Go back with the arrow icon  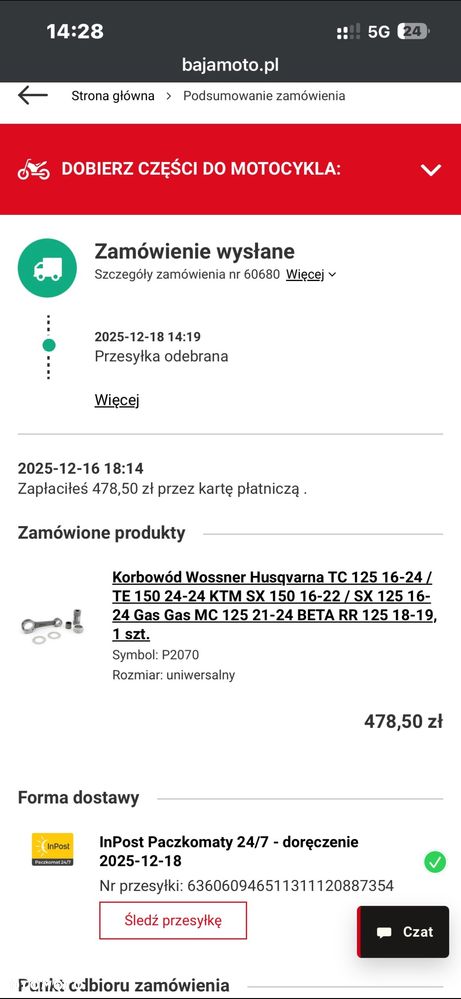tap(32, 96)
